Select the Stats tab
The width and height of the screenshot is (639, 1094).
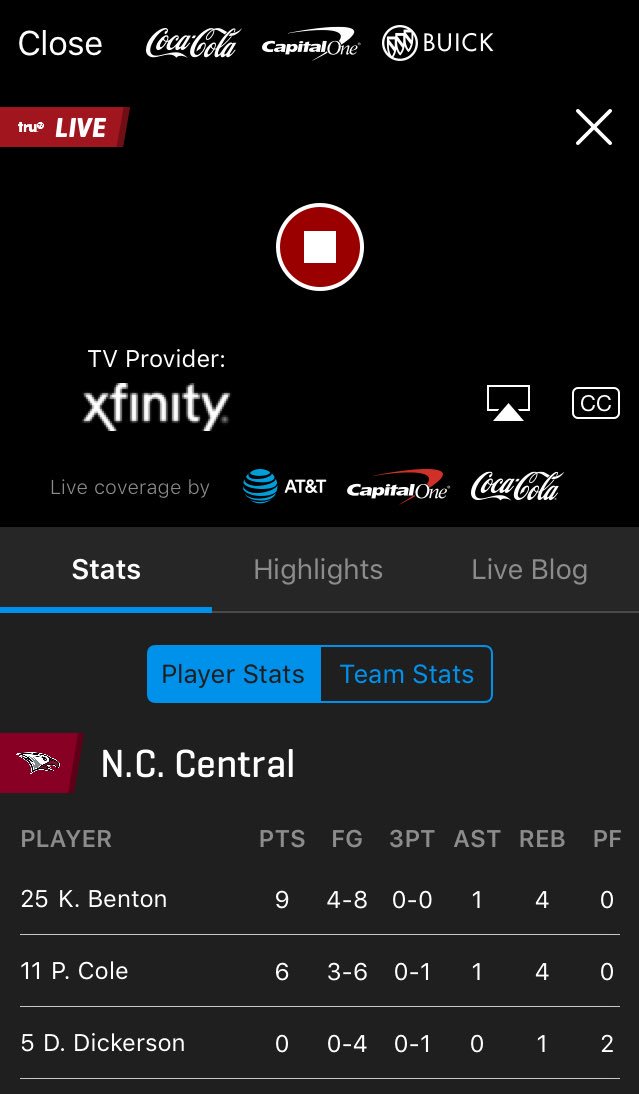(x=106, y=570)
